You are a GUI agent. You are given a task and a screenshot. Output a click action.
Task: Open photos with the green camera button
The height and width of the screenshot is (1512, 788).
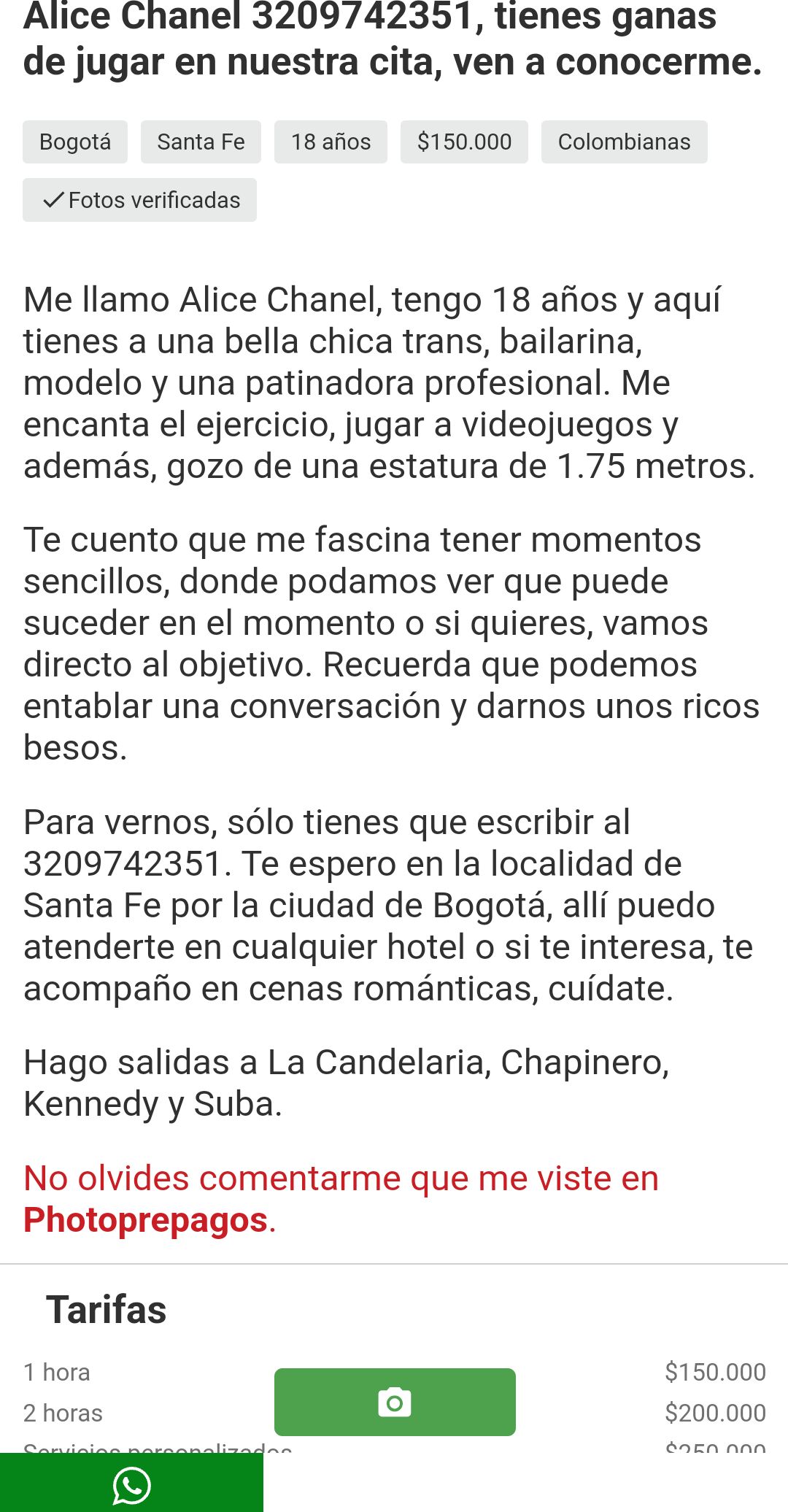[x=395, y=1402]
